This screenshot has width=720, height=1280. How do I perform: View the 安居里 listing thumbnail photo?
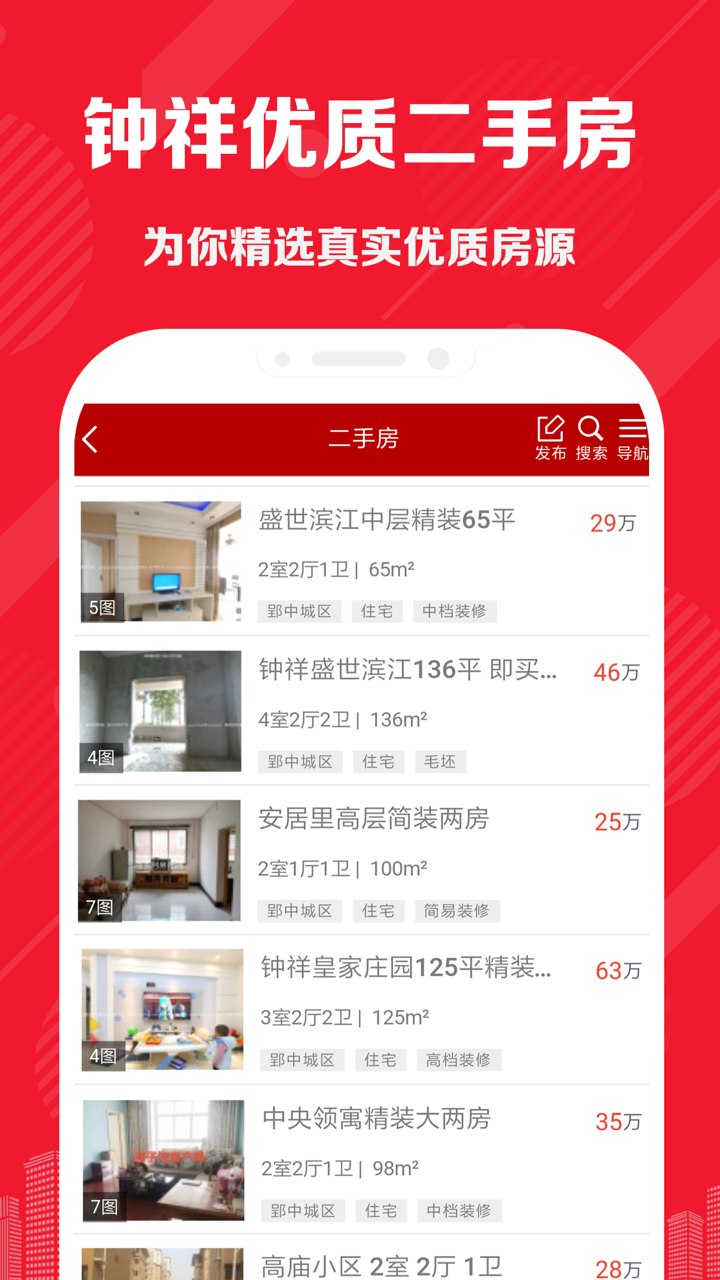[161, 859]
